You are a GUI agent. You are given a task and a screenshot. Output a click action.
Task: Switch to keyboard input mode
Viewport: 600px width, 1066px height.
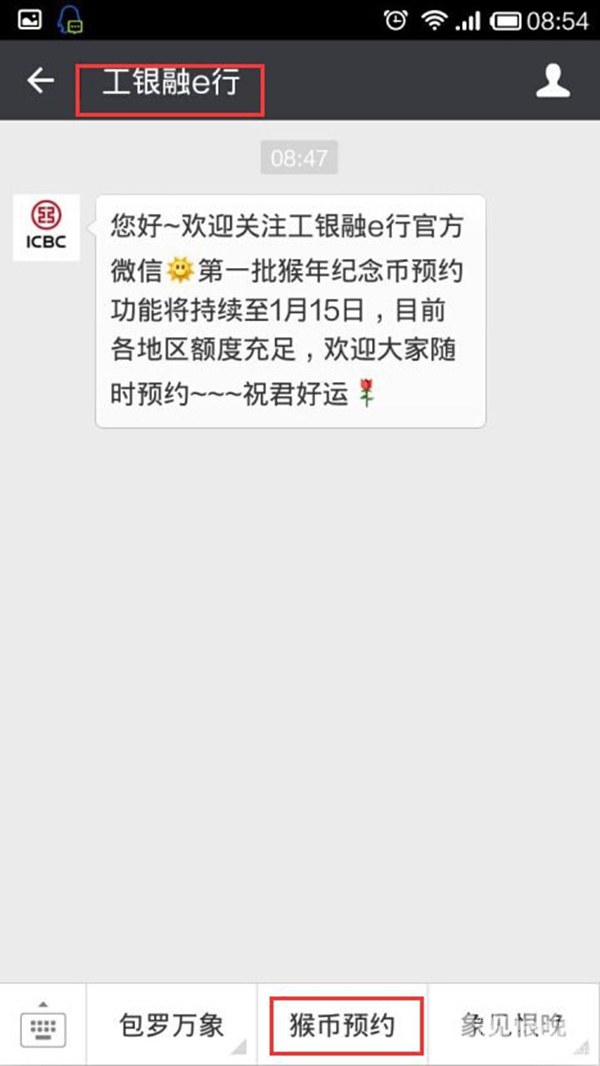42,1026
